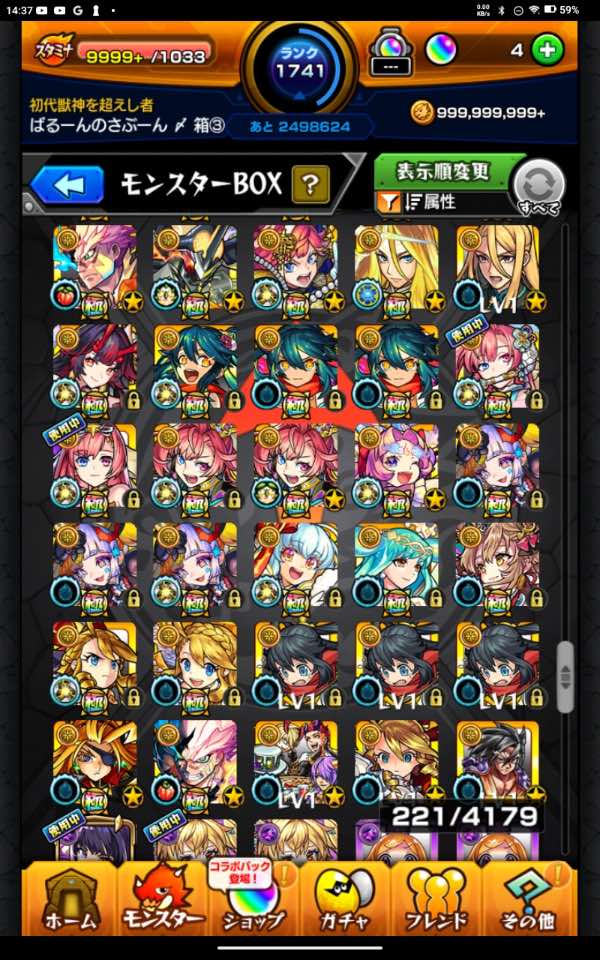
Task: Open the フレンド tab
Action: coord(437,898)
